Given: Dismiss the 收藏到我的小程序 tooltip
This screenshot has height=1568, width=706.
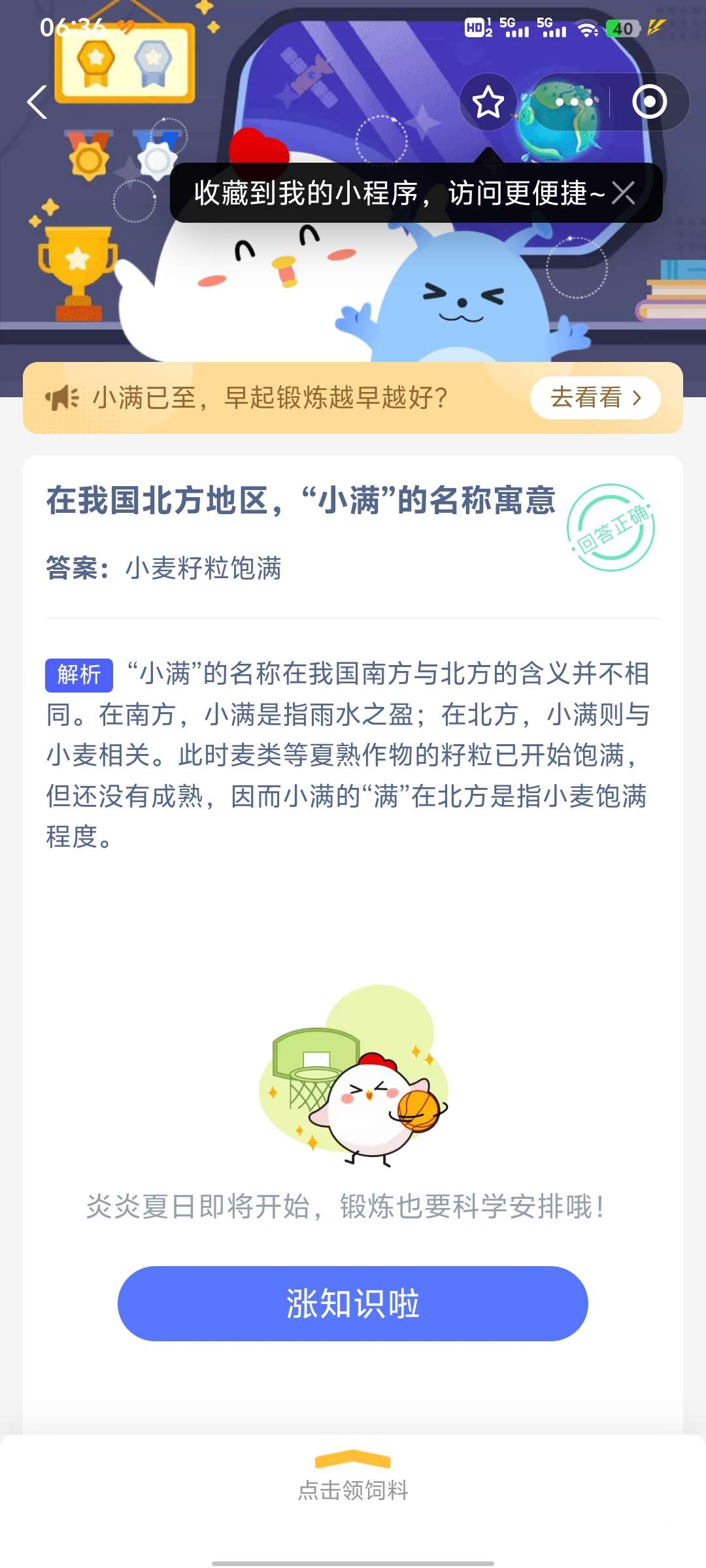Looking at the screenshot, I should (x=623, y=193).
